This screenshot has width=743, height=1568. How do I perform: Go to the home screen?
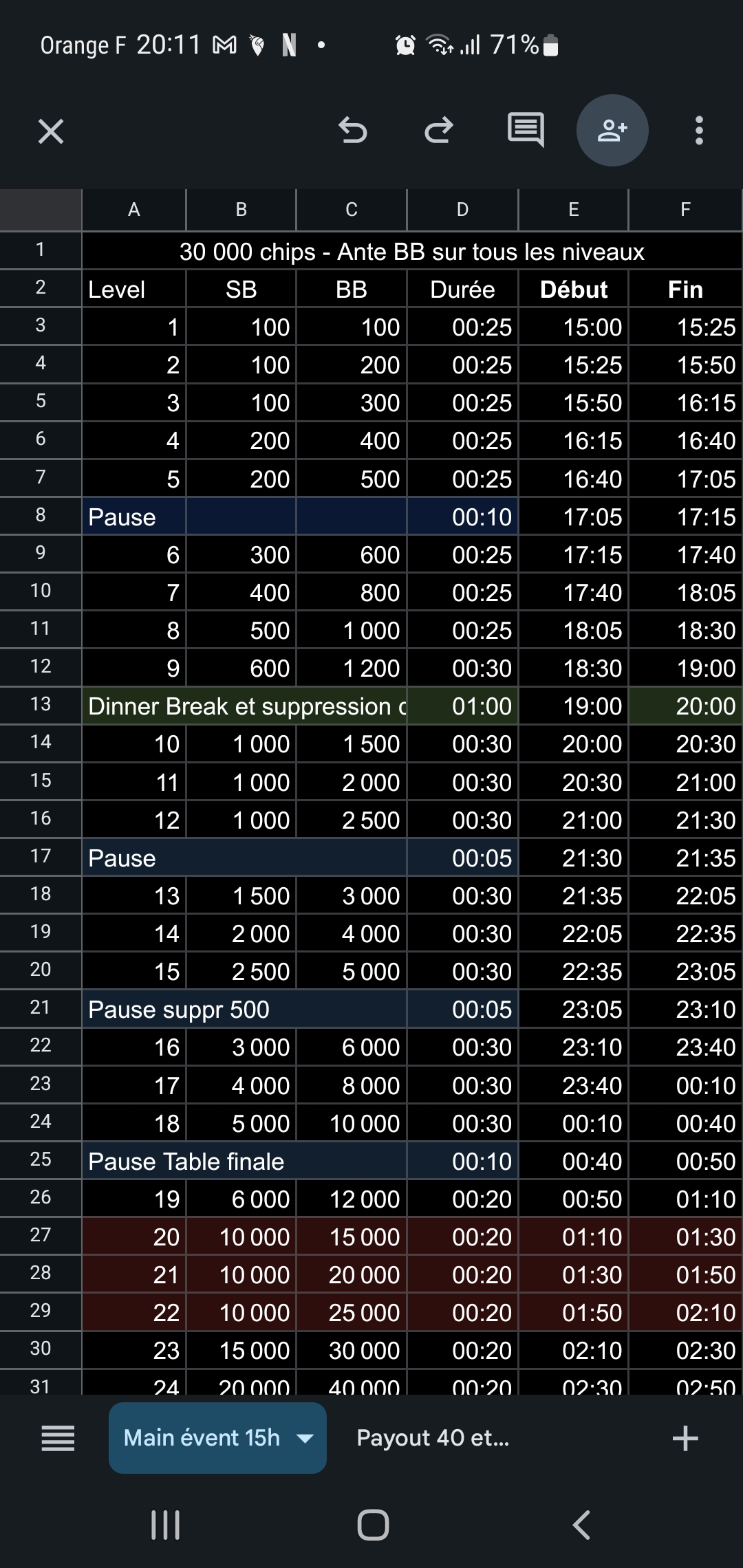click(x=373, y=1525)
